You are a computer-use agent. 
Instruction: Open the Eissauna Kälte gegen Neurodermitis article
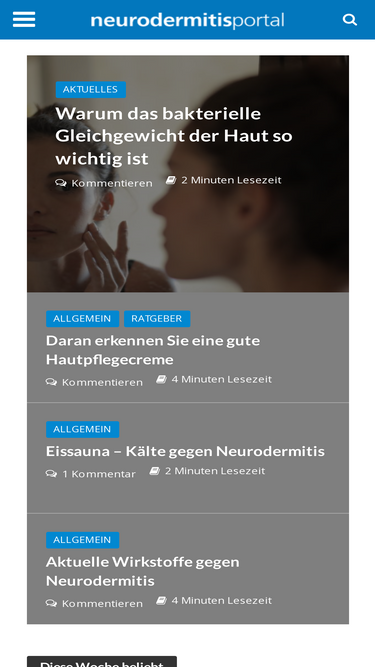tap(185, 451)
